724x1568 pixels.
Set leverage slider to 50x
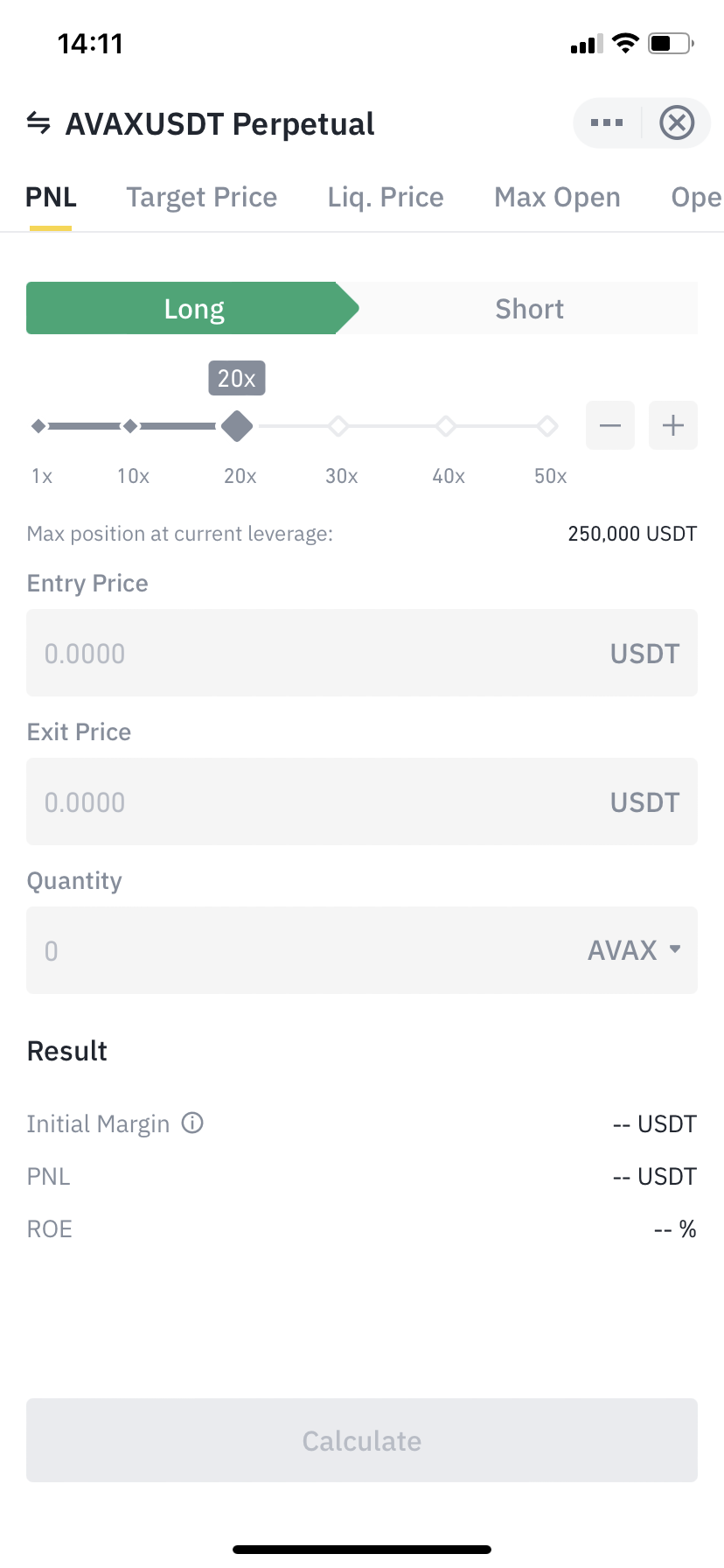(x=547, y=427)
